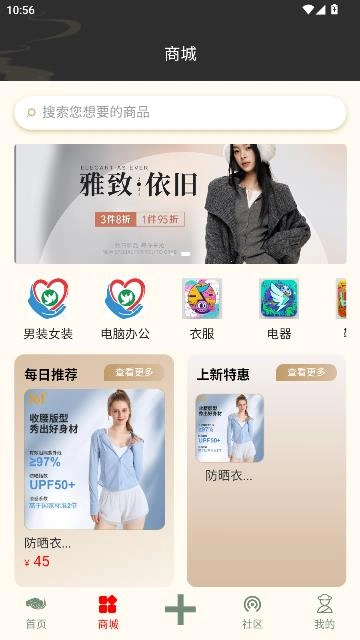
Task: Tap the plus button to create a post
Action: tap(180, 609)
